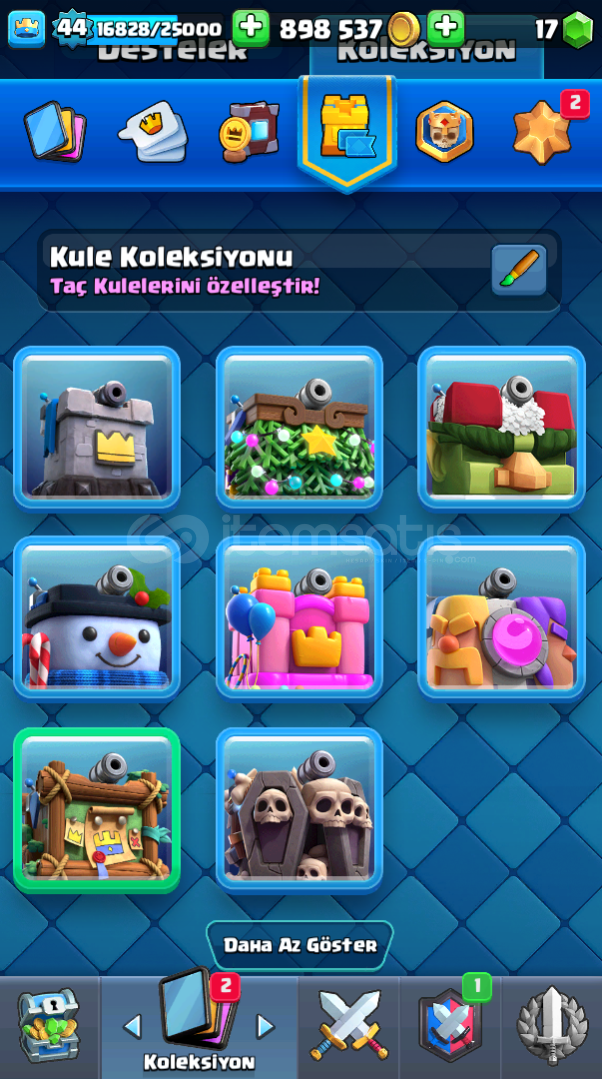
Task: Open the shop chest tab
Action: tap(48, 1026)
